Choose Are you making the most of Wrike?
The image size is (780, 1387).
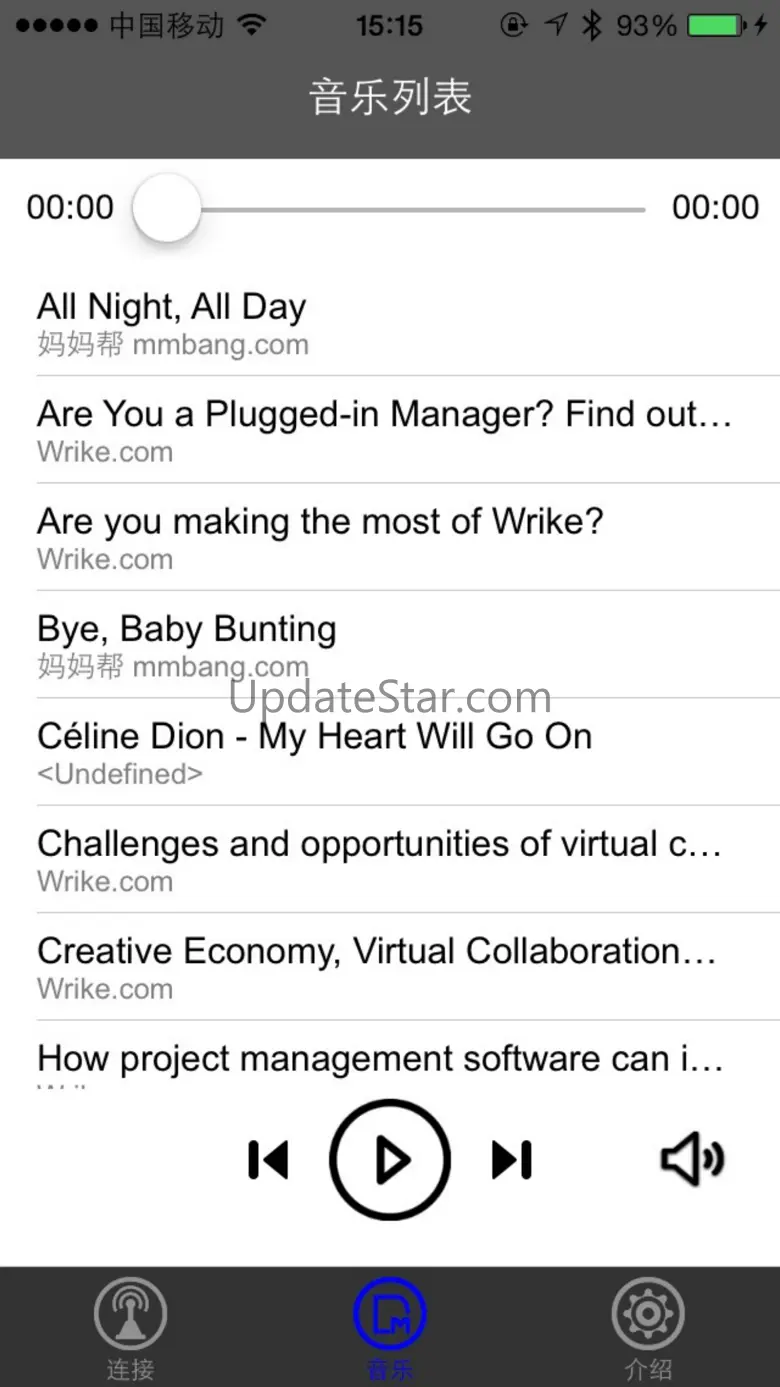point(390,537)
